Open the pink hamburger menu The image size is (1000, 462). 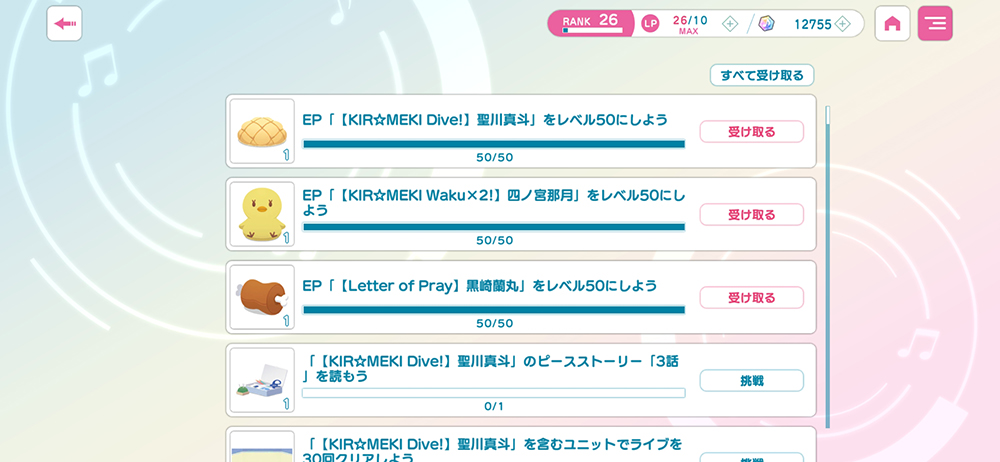935,24
